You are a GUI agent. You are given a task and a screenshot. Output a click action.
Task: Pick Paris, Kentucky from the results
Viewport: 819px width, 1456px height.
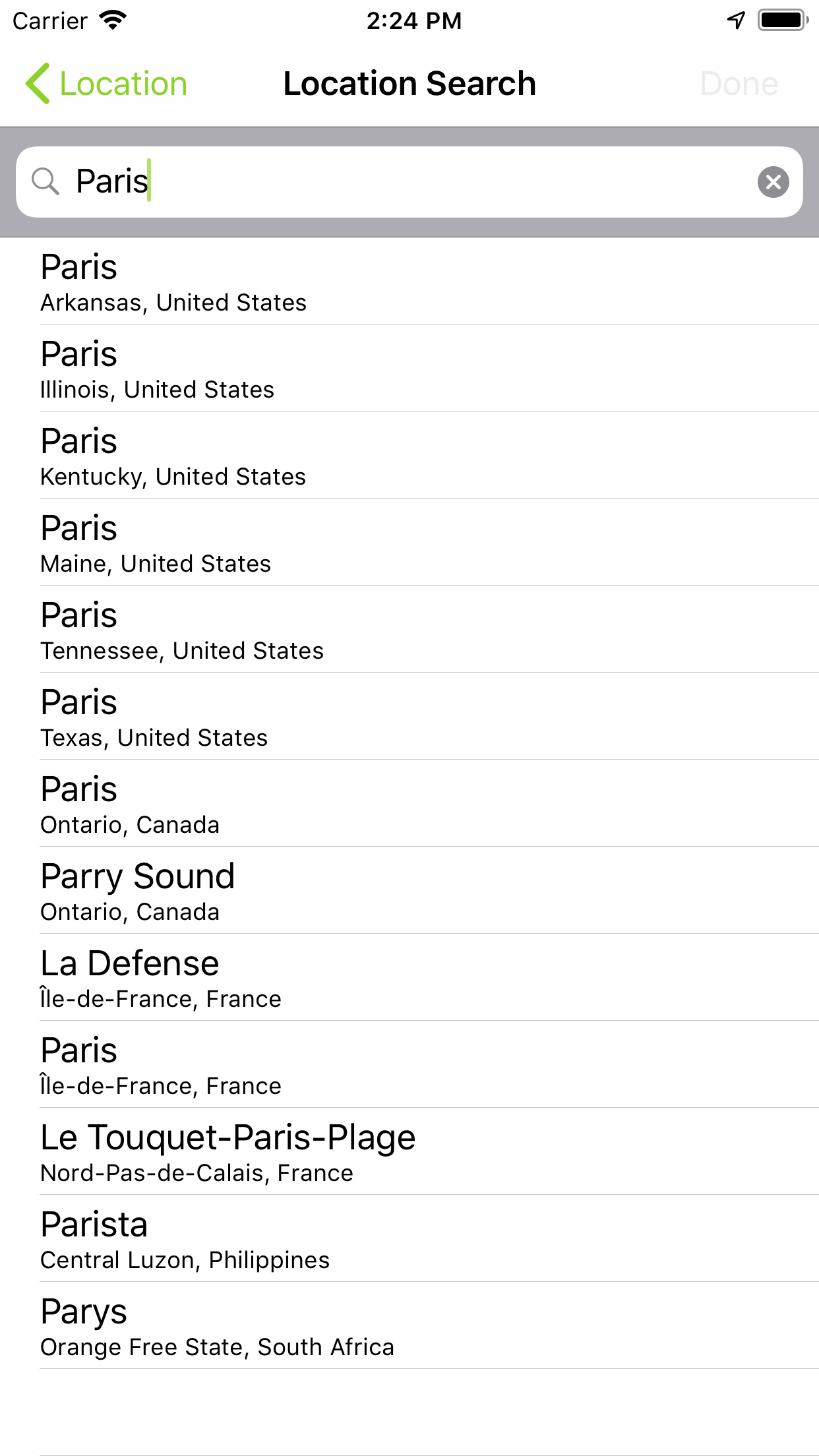[409, 456]
